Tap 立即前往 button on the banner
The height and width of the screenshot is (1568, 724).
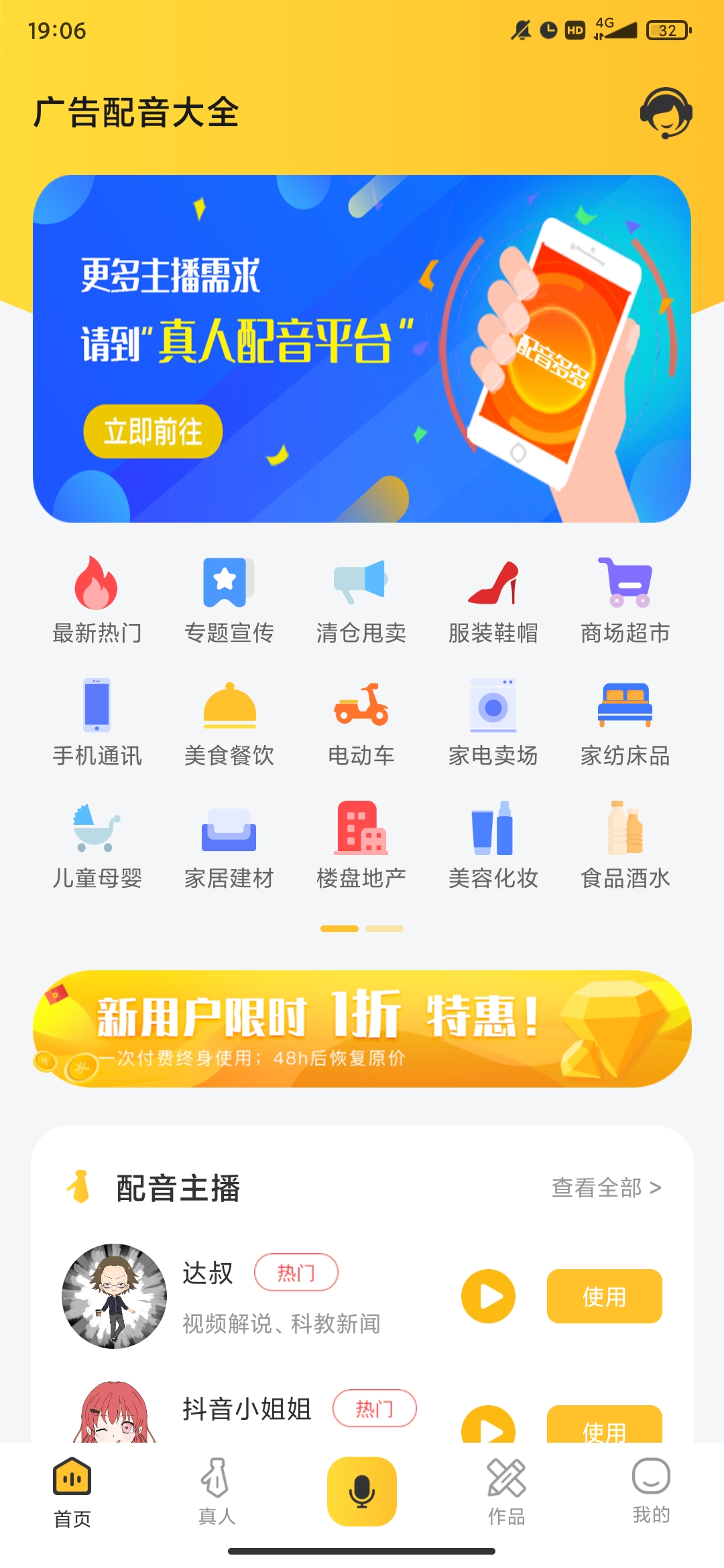pos(153,432)
